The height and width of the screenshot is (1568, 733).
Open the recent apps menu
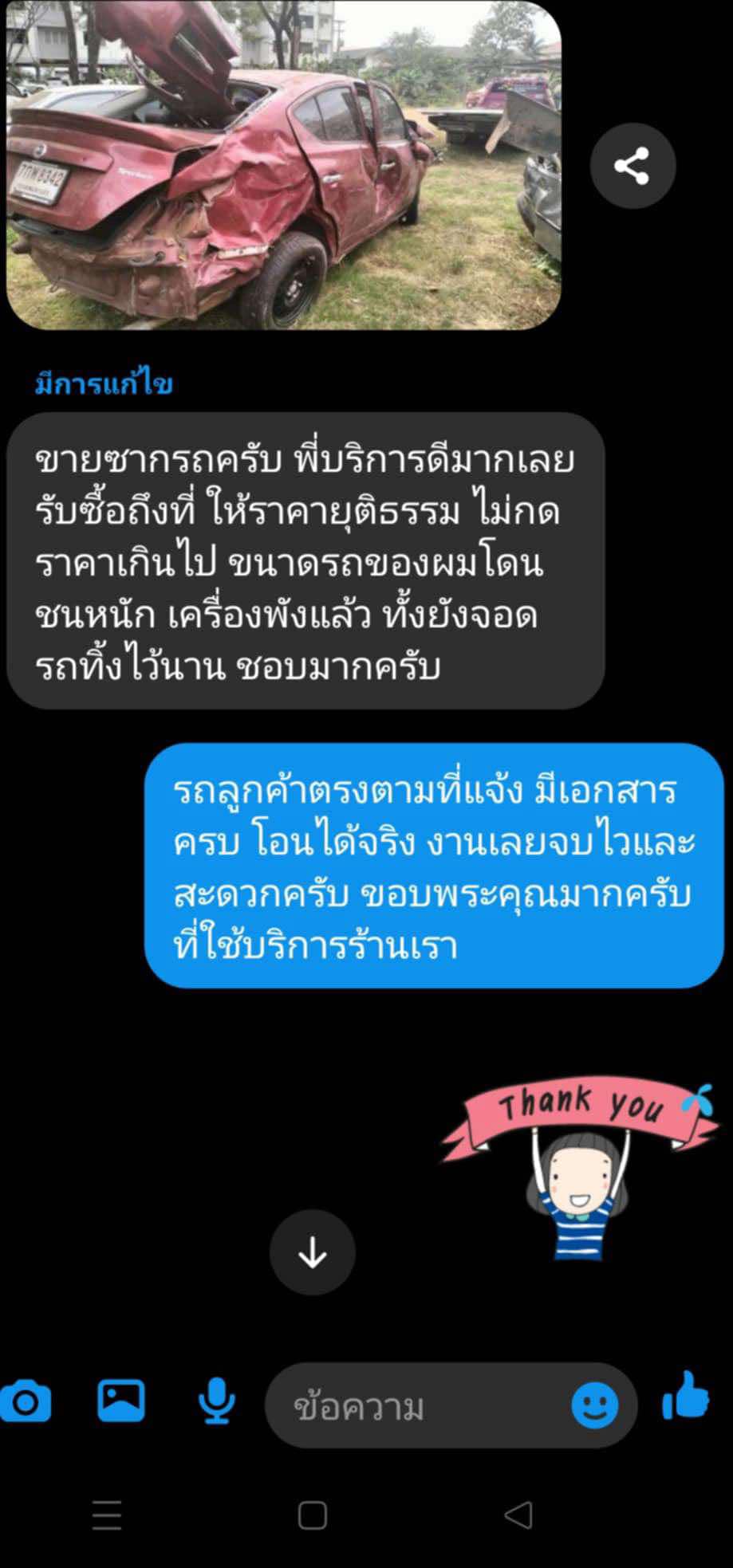[107, 1515]
